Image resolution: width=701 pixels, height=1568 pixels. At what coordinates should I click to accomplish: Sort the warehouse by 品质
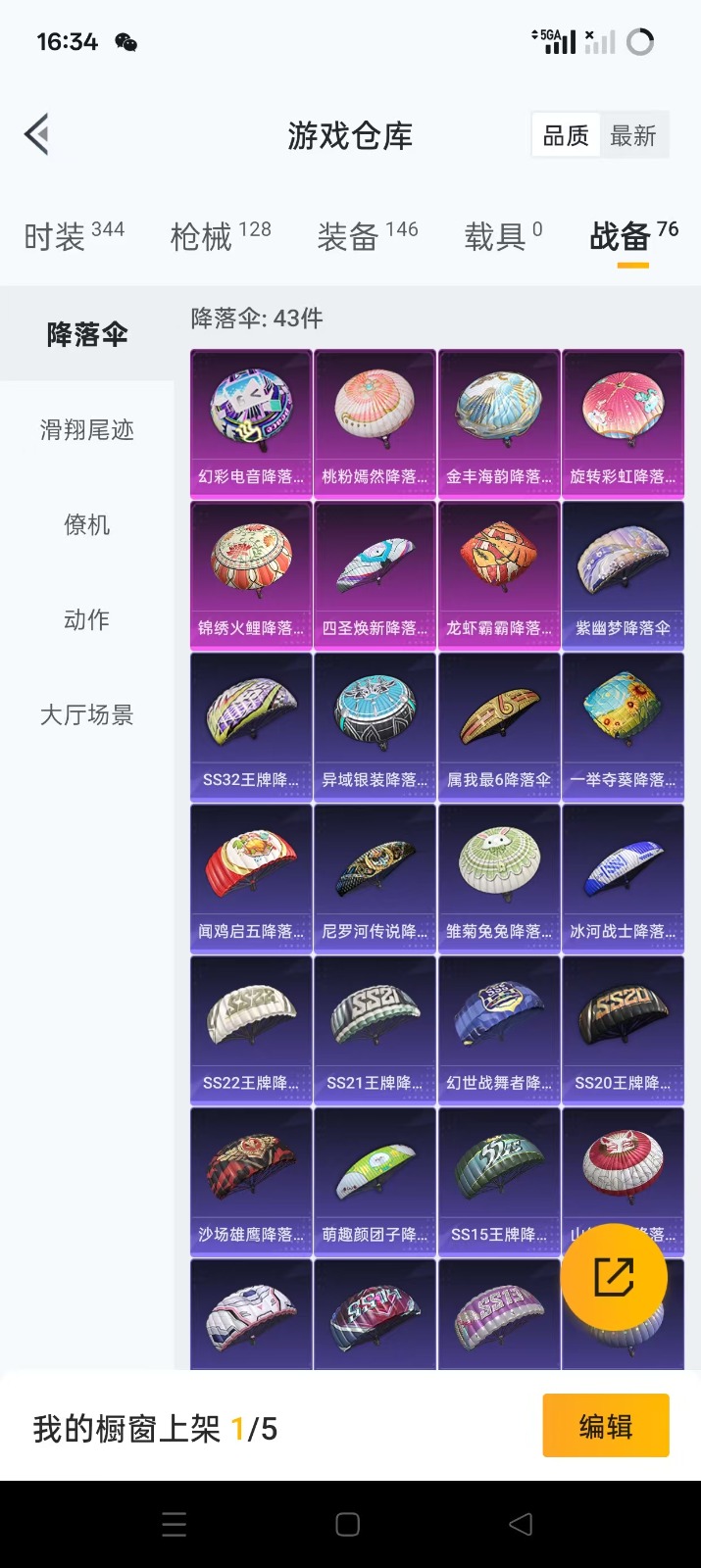[x=566, y=135]
